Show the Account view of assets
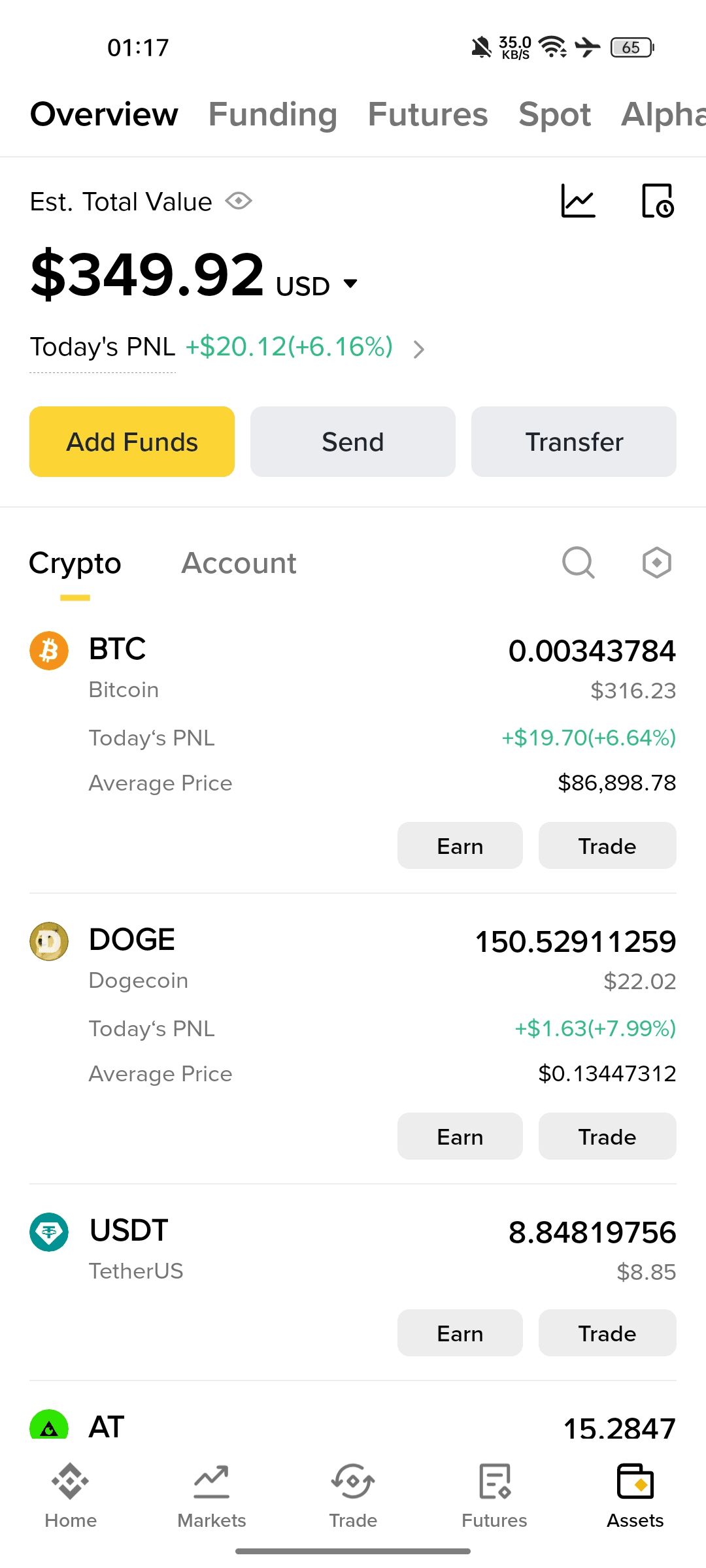Screen dimensions: 706x1568 (239, 563)
